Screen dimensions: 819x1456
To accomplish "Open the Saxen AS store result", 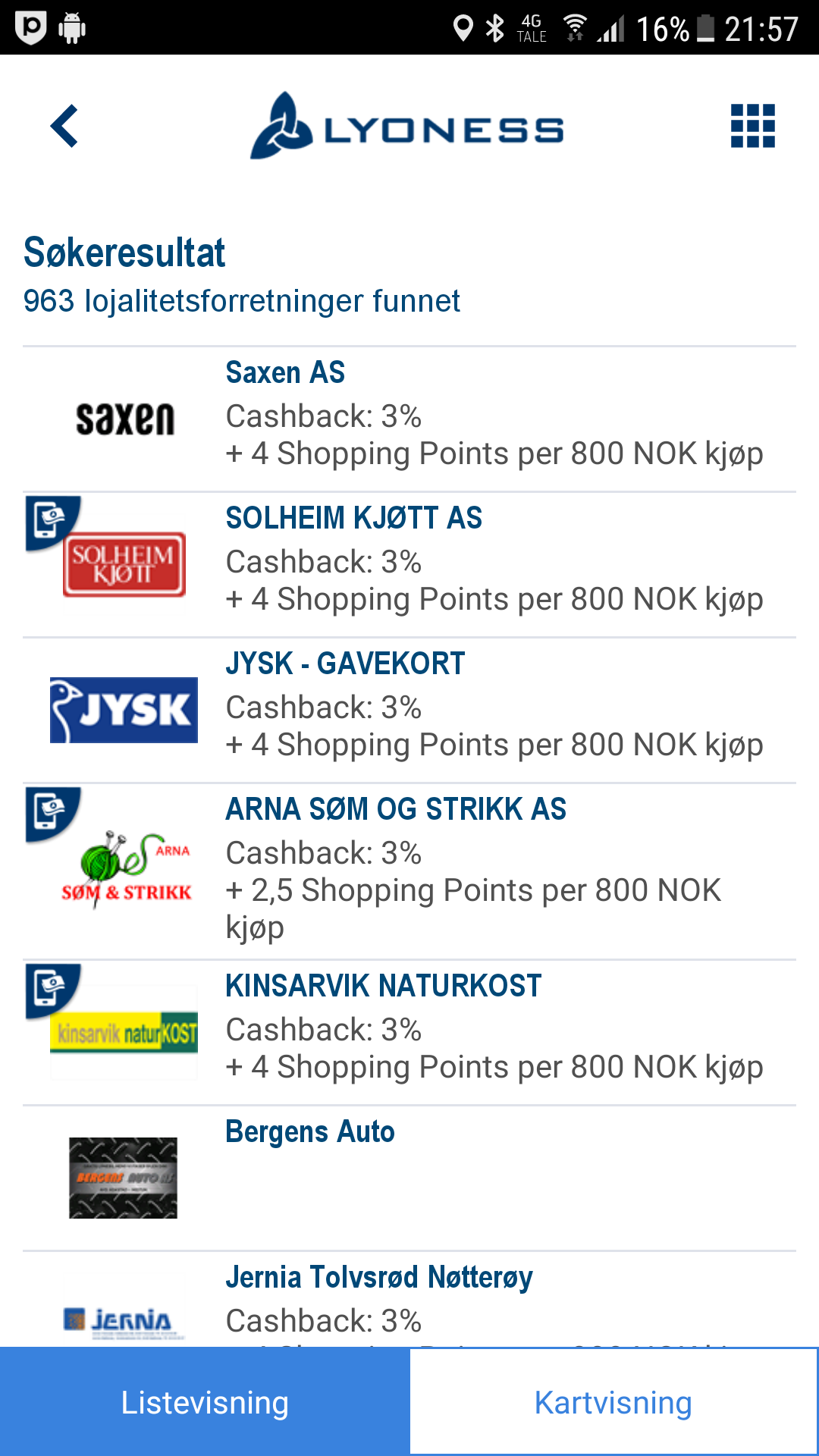I will coord(409,419).
